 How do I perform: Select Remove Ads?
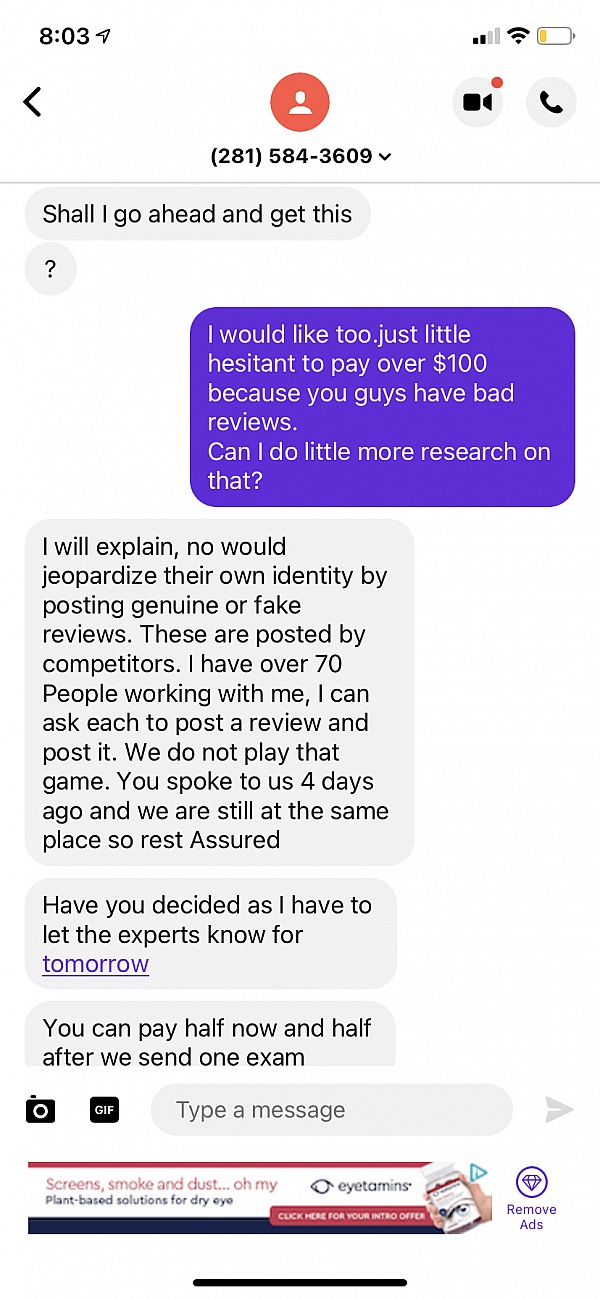(531, 1198)
